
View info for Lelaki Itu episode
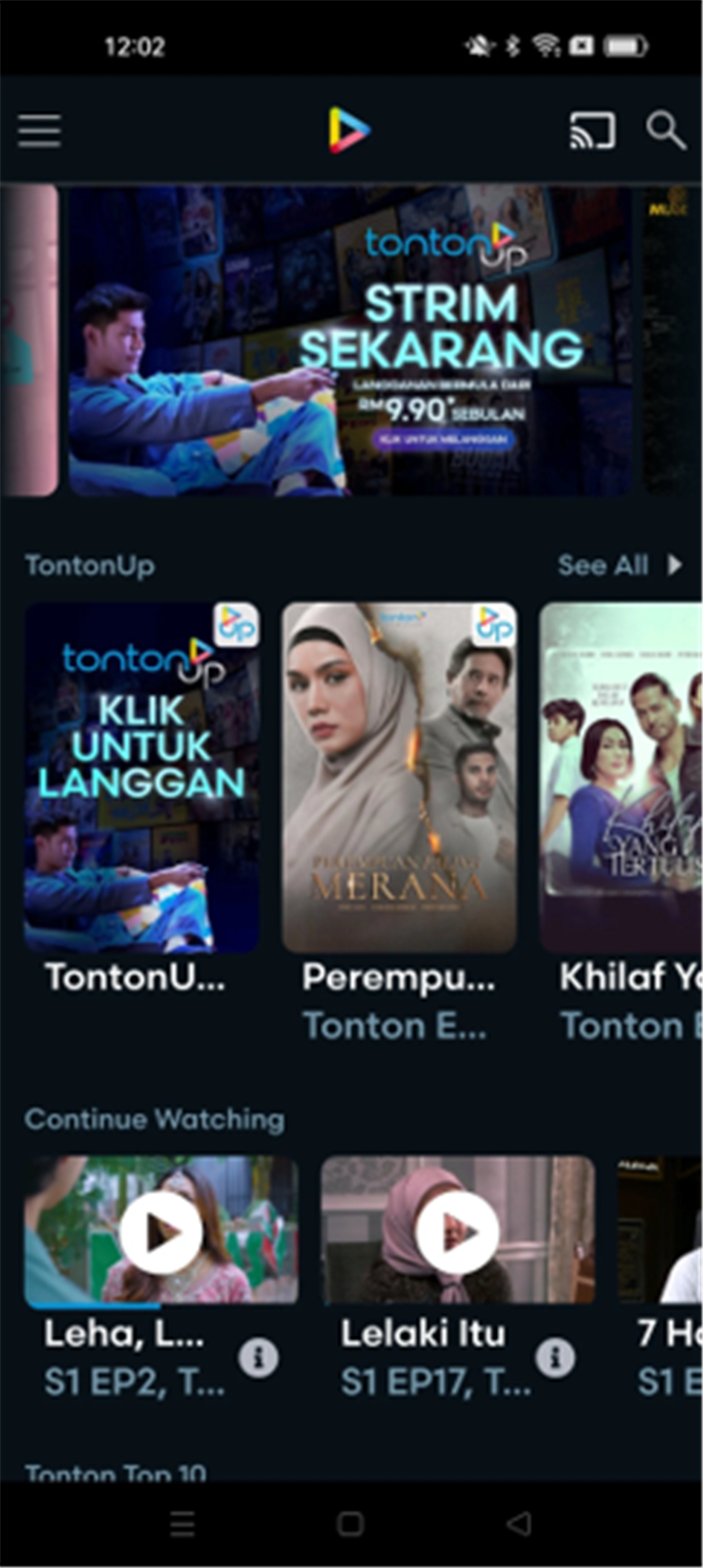(x=555, y=1357)
